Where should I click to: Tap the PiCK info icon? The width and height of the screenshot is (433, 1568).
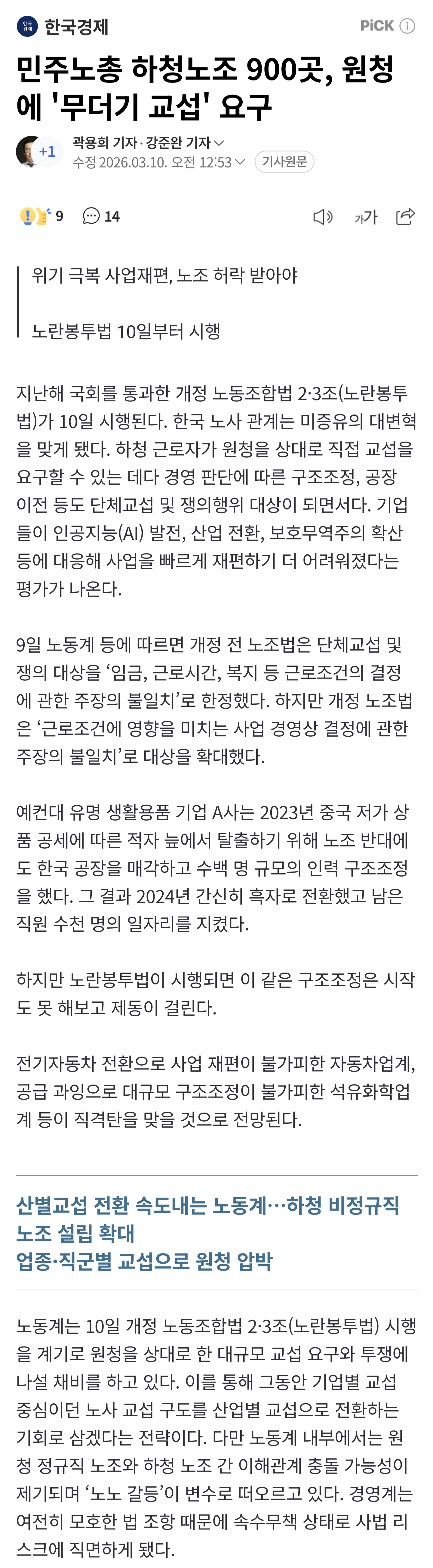407,26
